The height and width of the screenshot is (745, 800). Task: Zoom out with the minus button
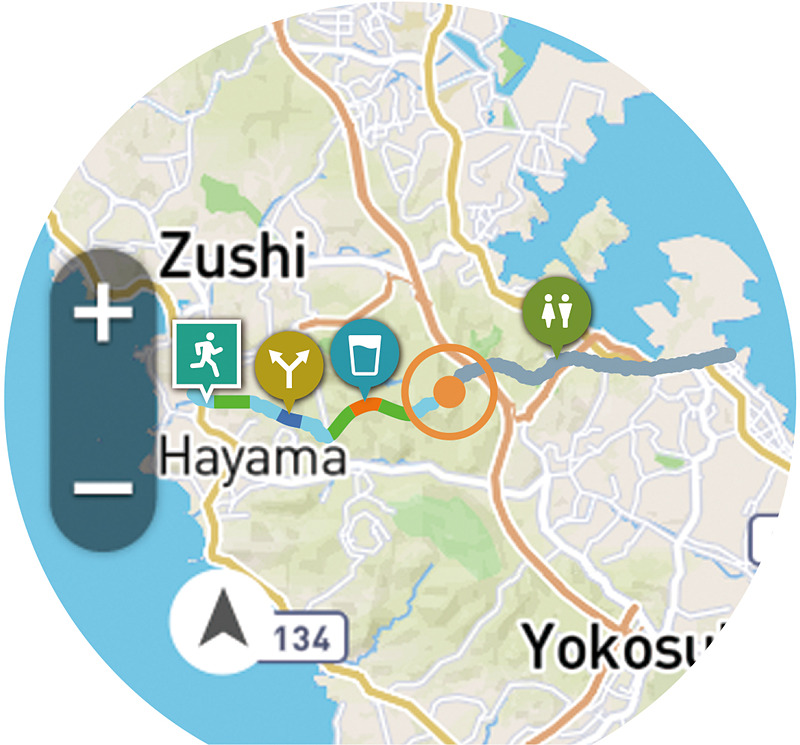click(x=103, y=488)
